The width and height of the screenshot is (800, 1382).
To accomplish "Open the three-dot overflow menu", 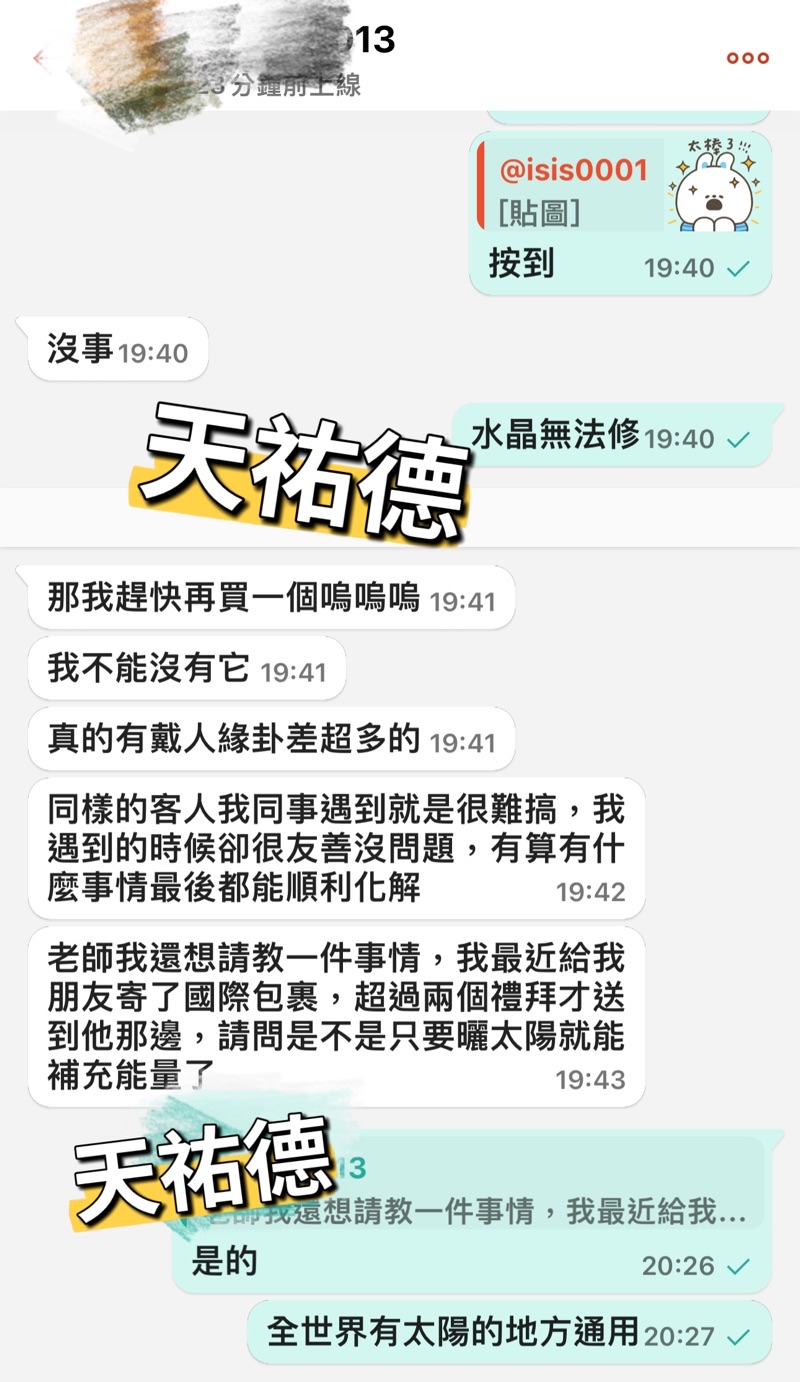I will [748, 58].
